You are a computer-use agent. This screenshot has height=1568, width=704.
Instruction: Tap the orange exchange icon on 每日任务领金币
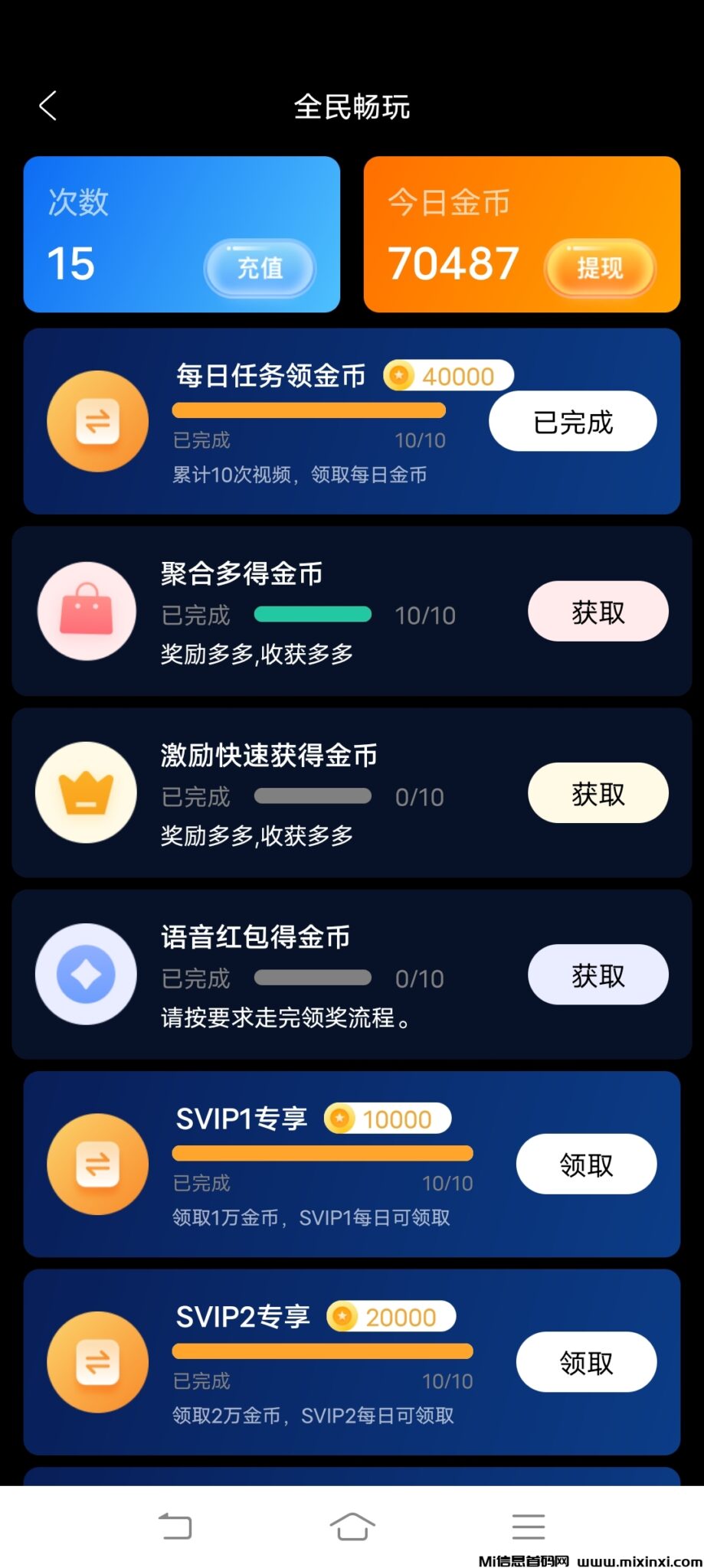tap(97, 421)
